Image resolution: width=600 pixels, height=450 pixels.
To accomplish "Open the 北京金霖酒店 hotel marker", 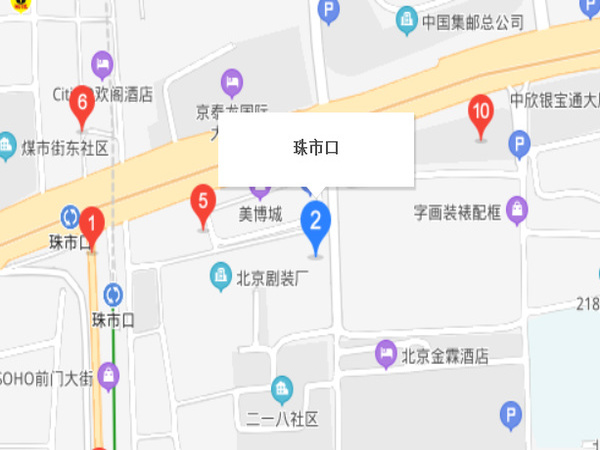I will coord(385,353).
